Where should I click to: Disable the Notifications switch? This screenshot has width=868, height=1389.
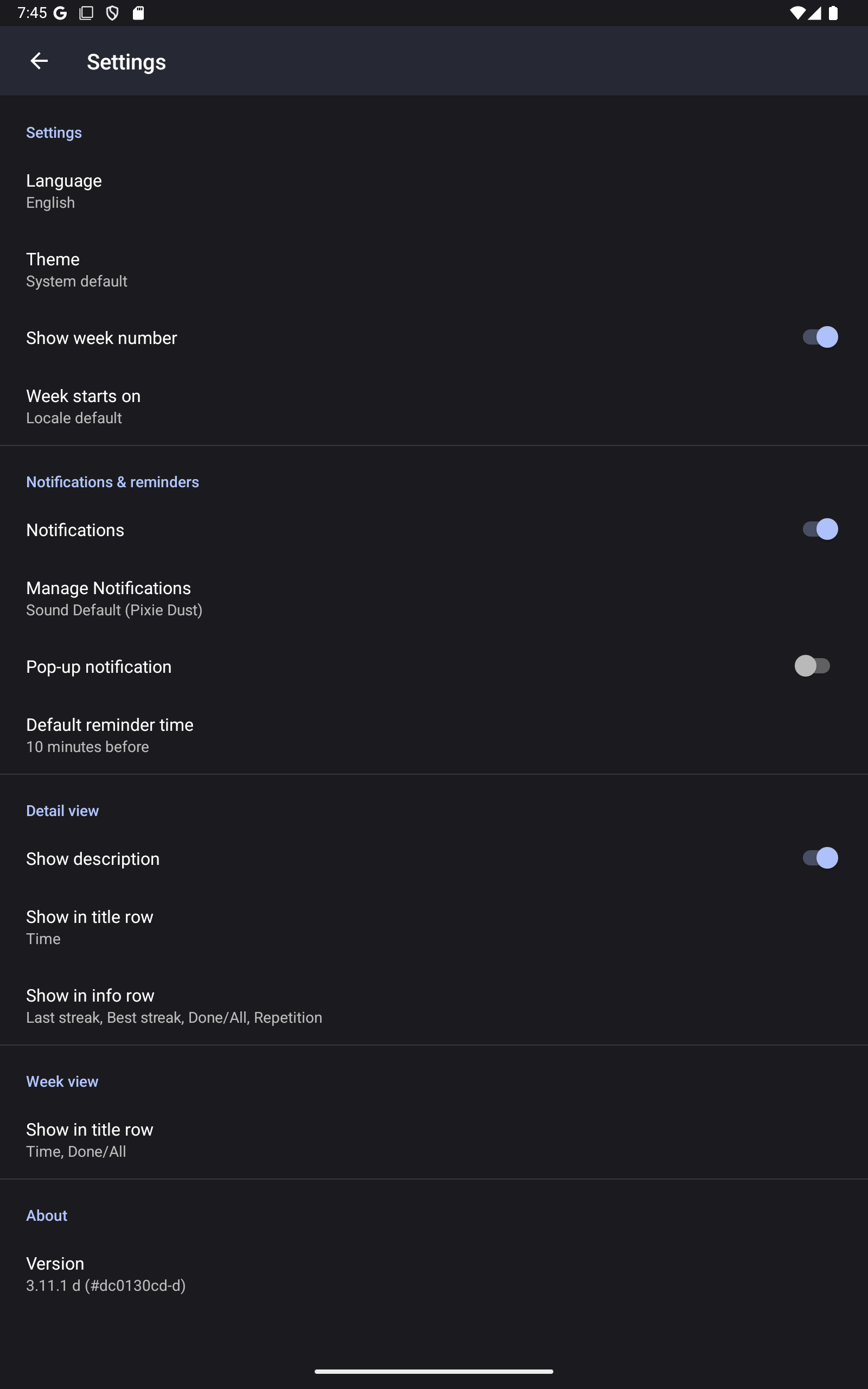coord(820,529)
